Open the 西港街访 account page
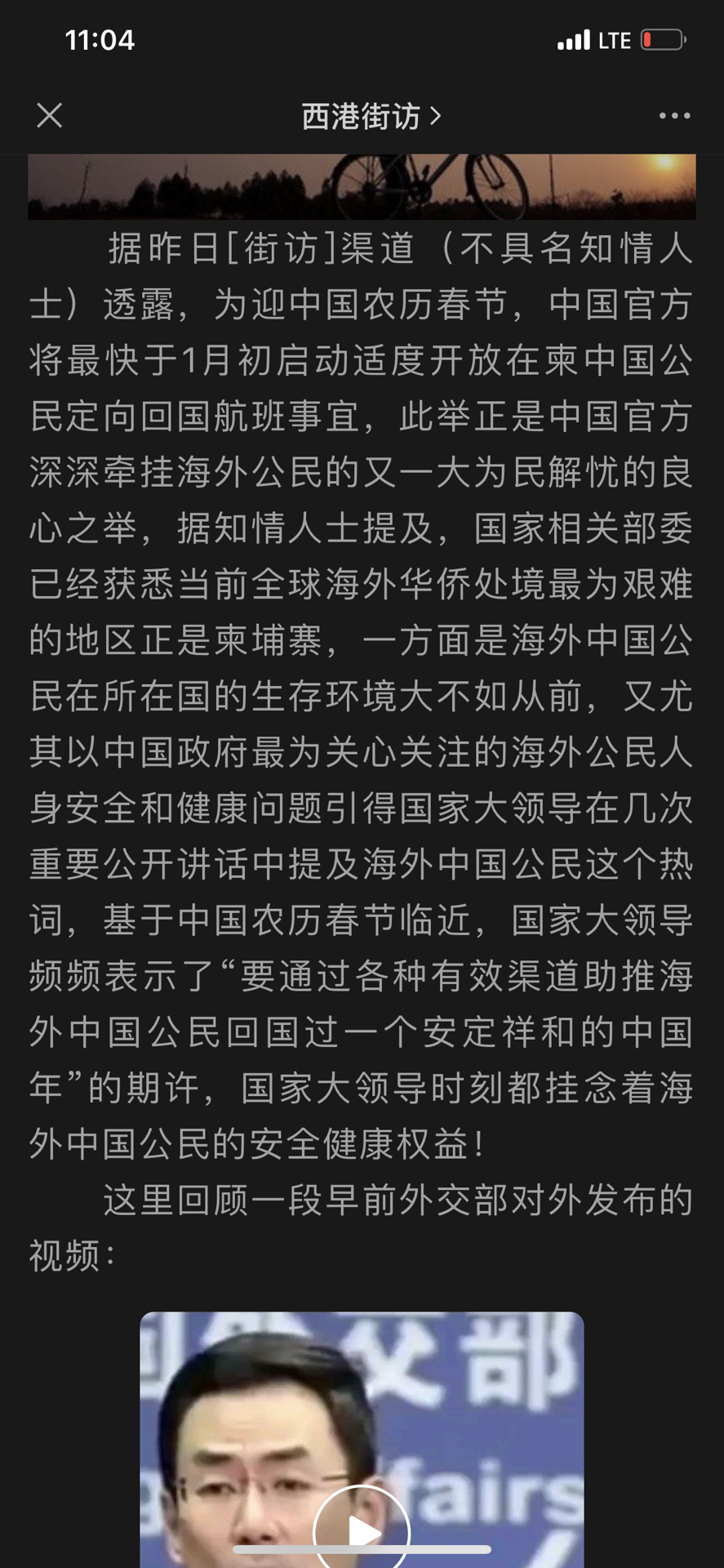 (371, 116)
